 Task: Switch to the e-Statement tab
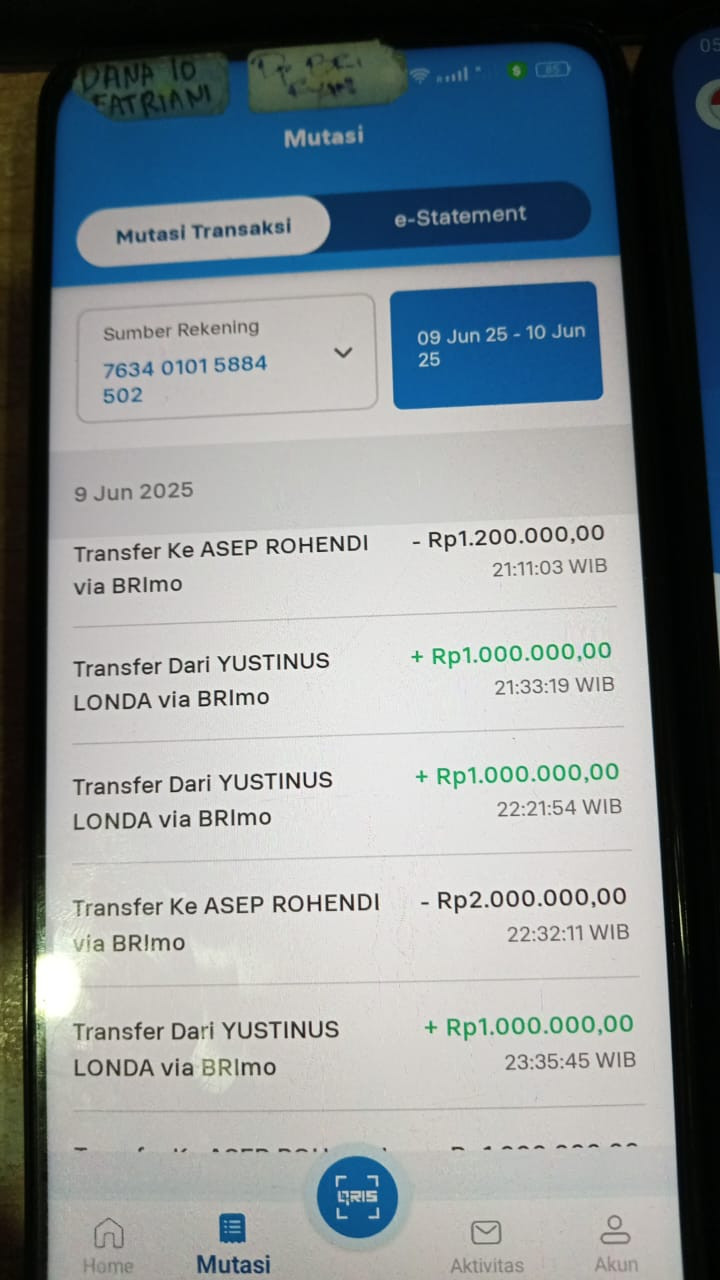(x=459, y=216)
